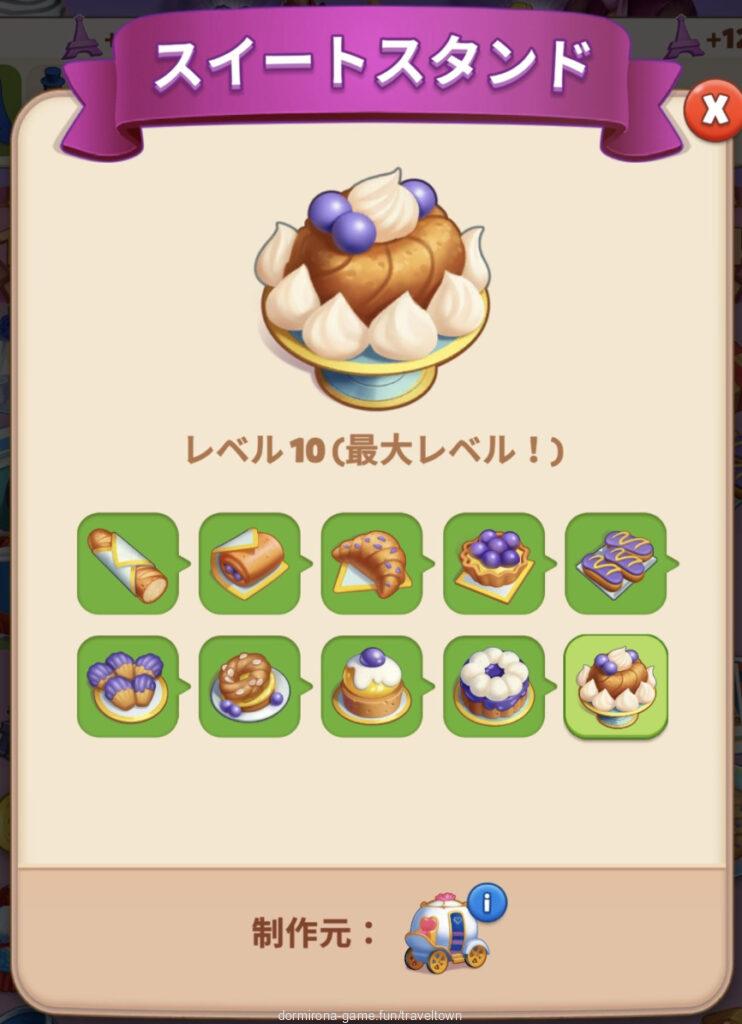Select the level 2 jam roll item
The height and width of the screenshot is (1024, 742).
(x=249, y=563)
